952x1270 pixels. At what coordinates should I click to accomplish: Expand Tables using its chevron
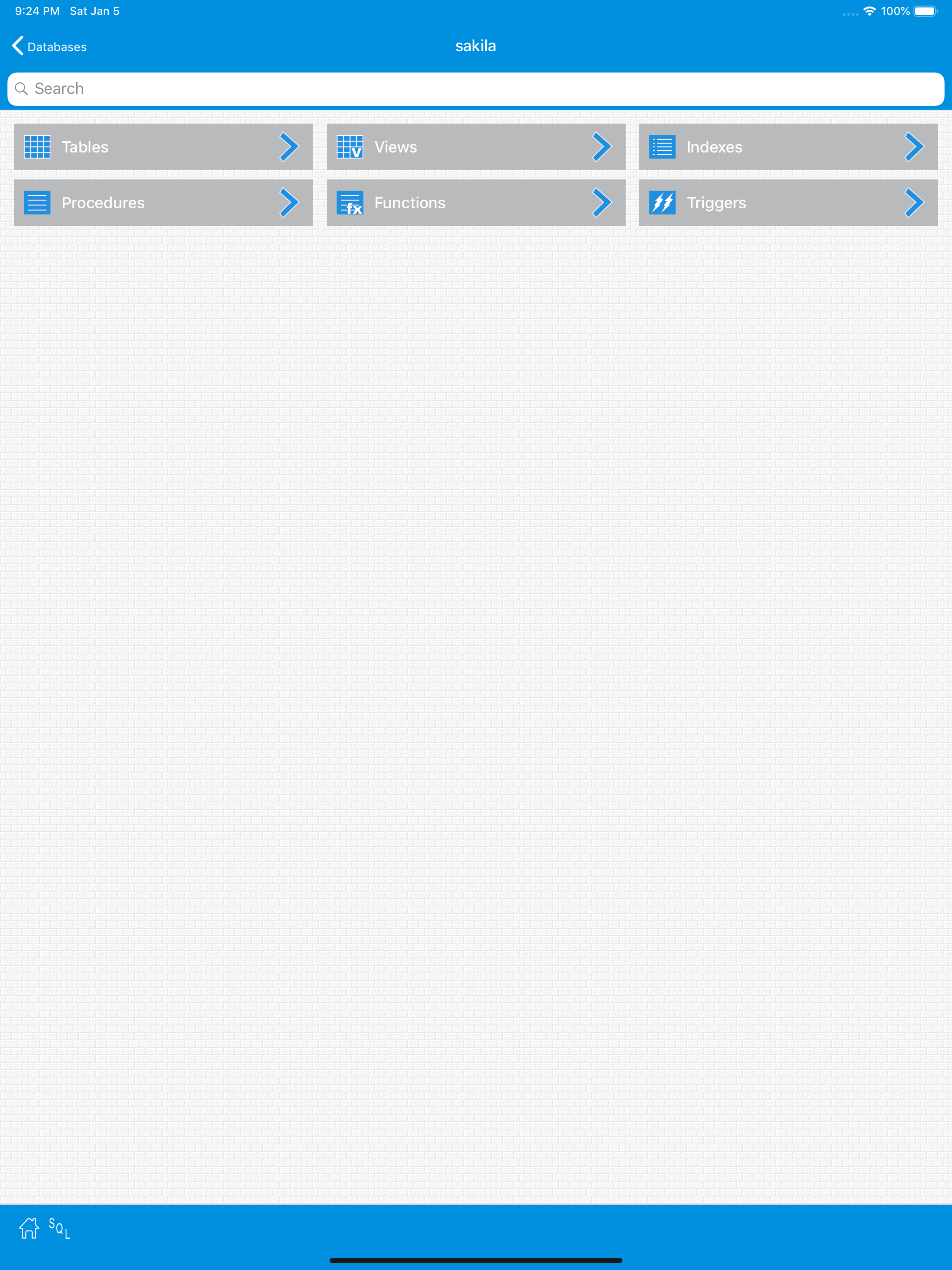pos(290,147)
